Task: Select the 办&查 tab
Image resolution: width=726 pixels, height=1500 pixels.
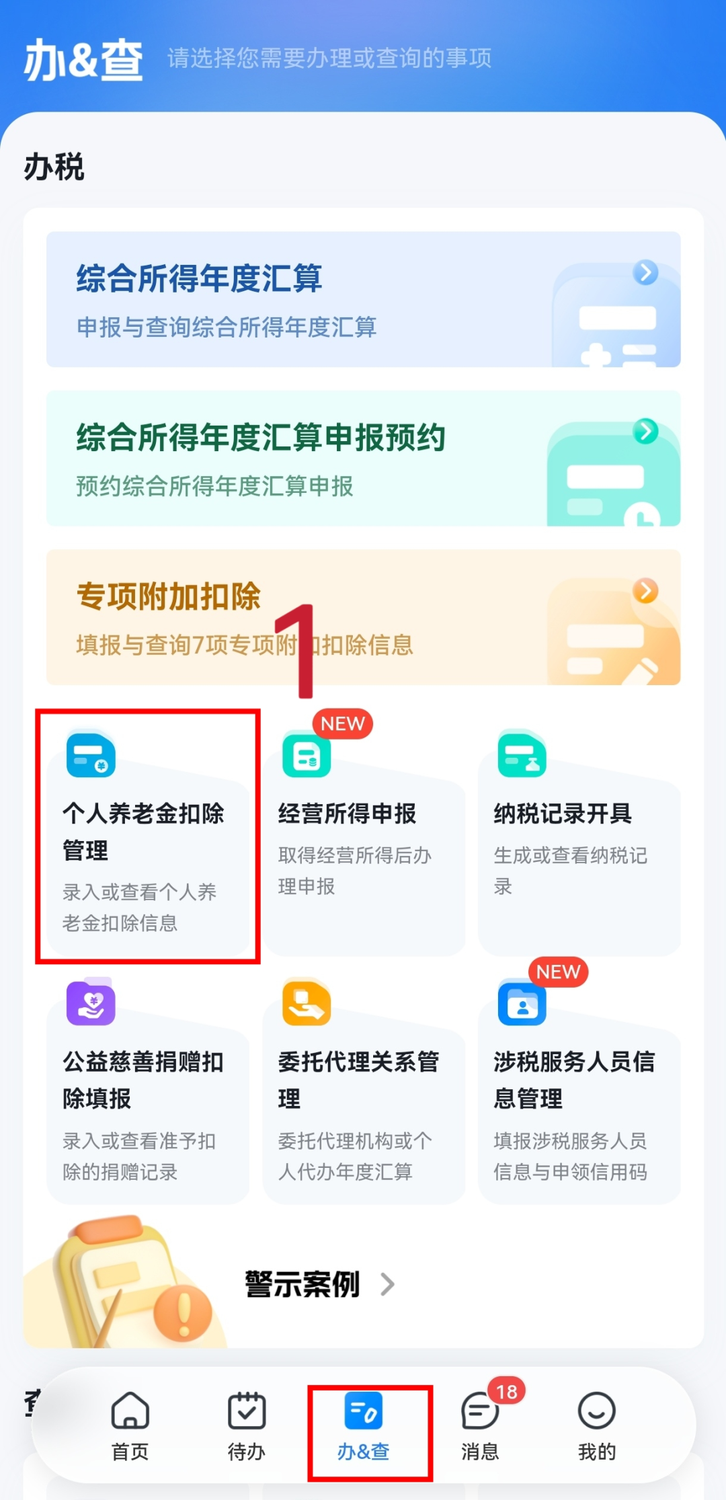Action: coord(363,1426)
